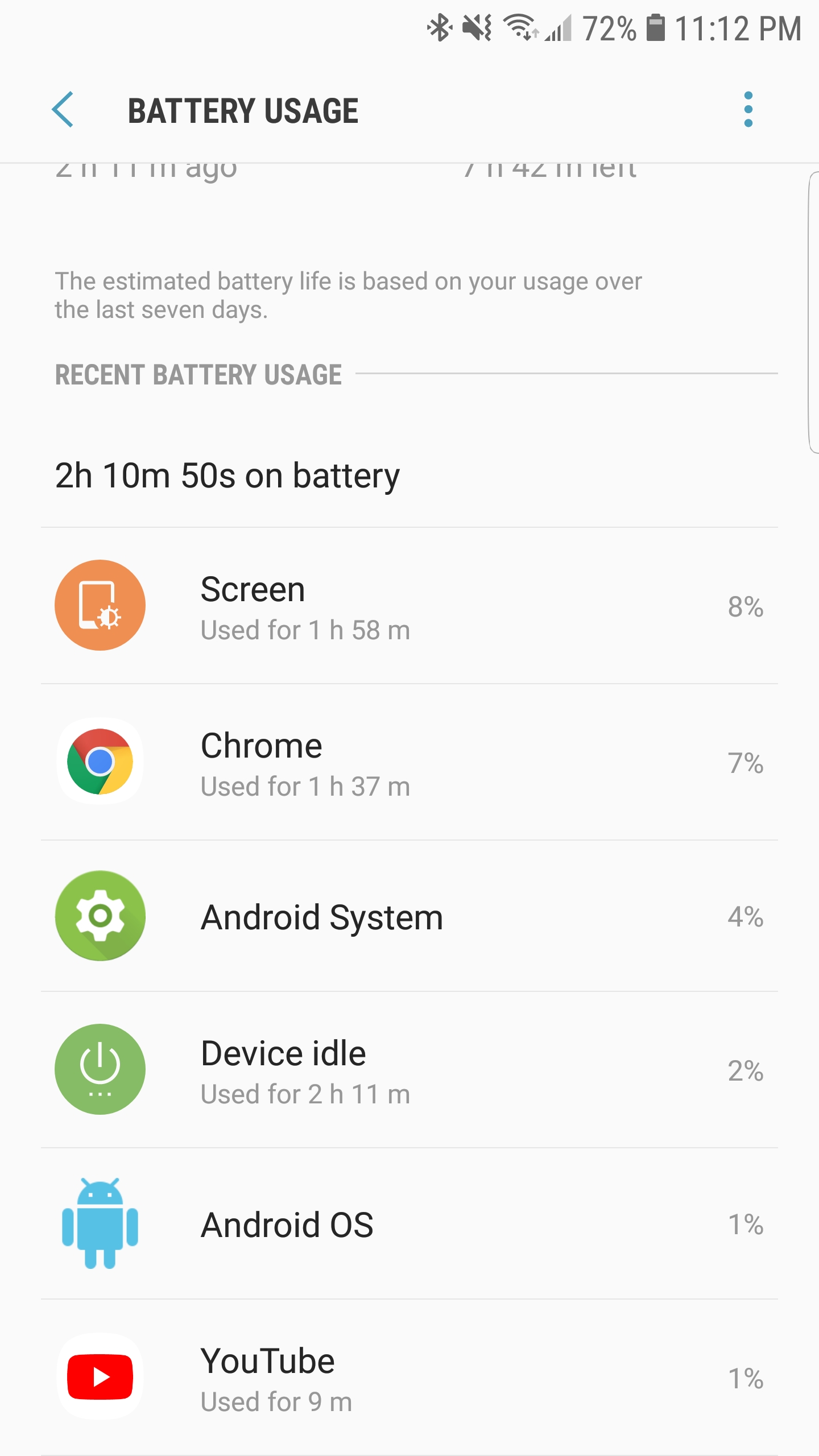Go back from Battery Usage

click(63, 109)
